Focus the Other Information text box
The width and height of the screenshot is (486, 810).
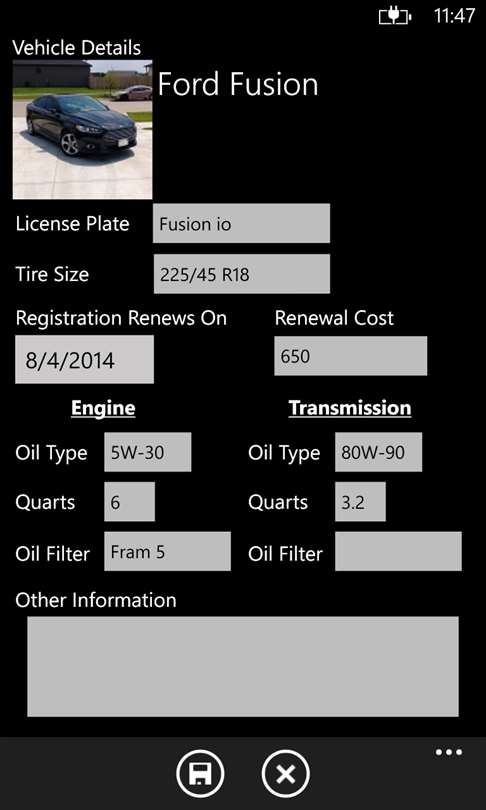click(x=243, y=666)
